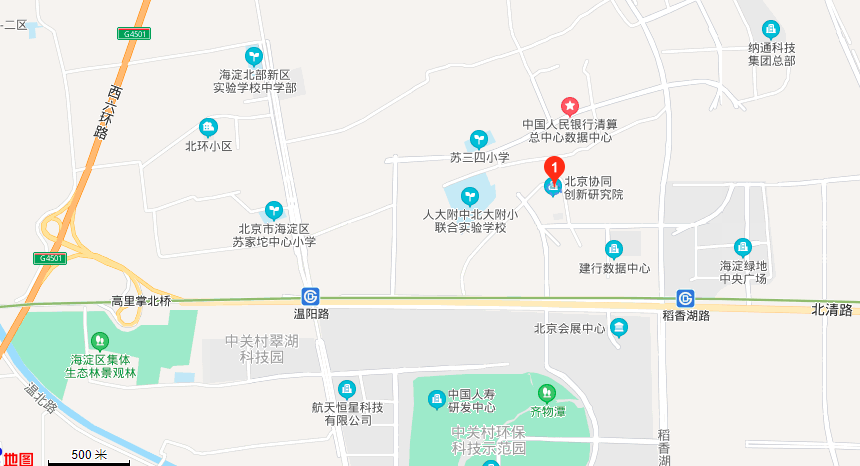The image size is (860, 466).
Task: Open the 海淀绿地中央广场 map point
Action: pyautogui.click(x=742, y=247)
